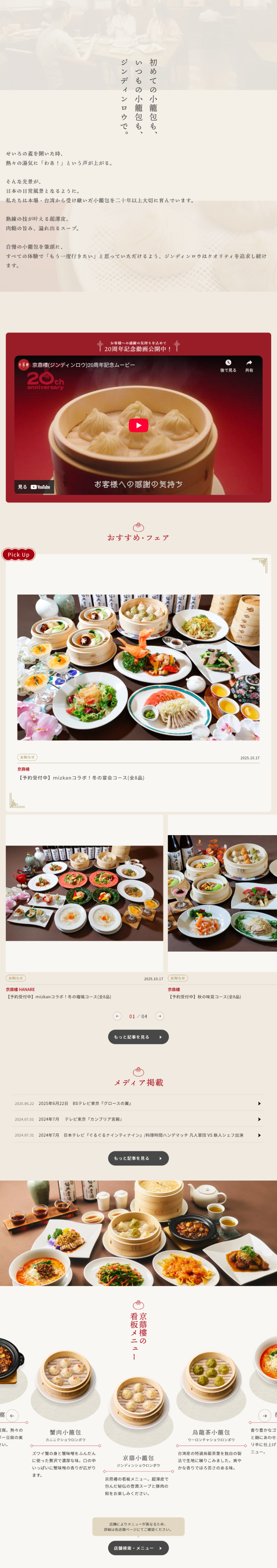Open the video on YouTube
Screen dimensions: 277x1568
point(34,486)
